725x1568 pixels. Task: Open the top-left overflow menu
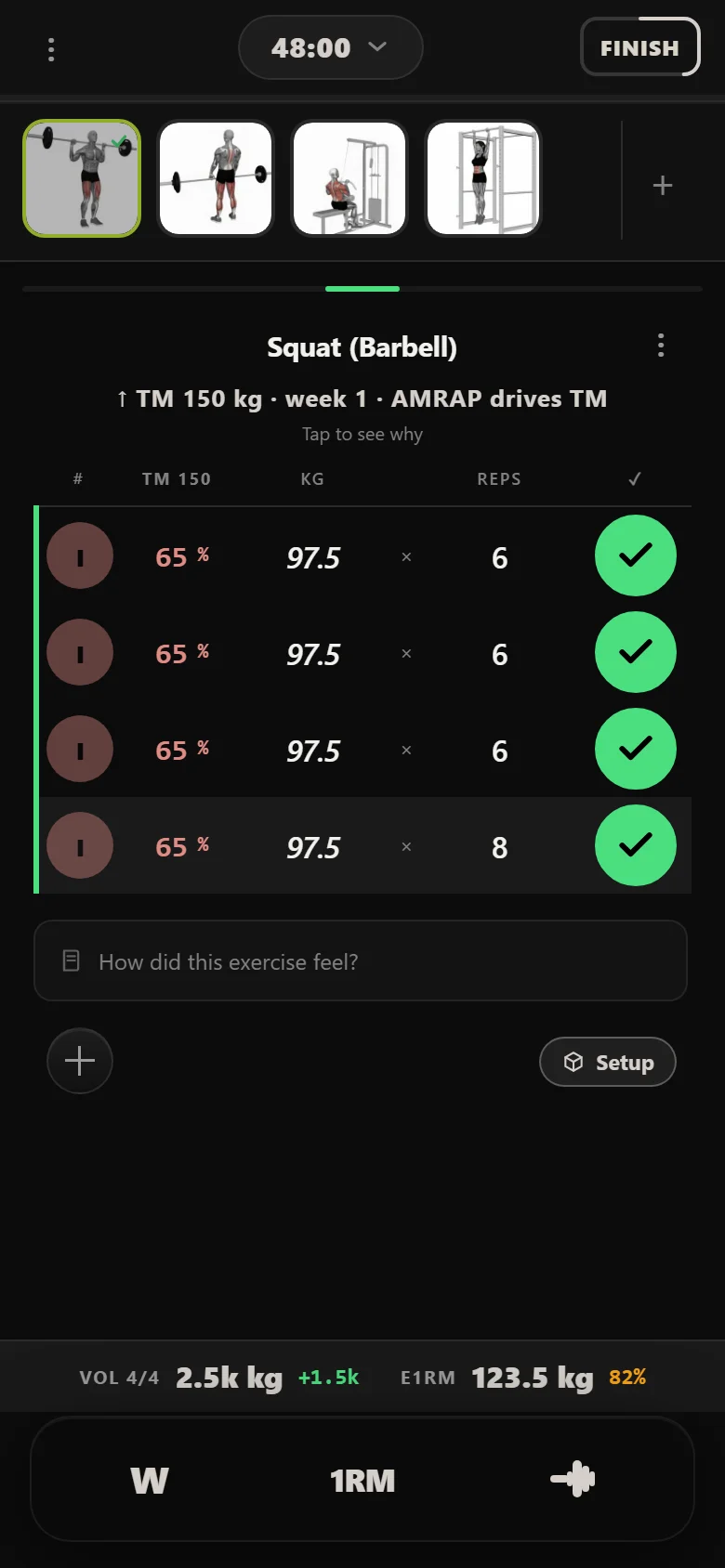(x=51, y=49)
